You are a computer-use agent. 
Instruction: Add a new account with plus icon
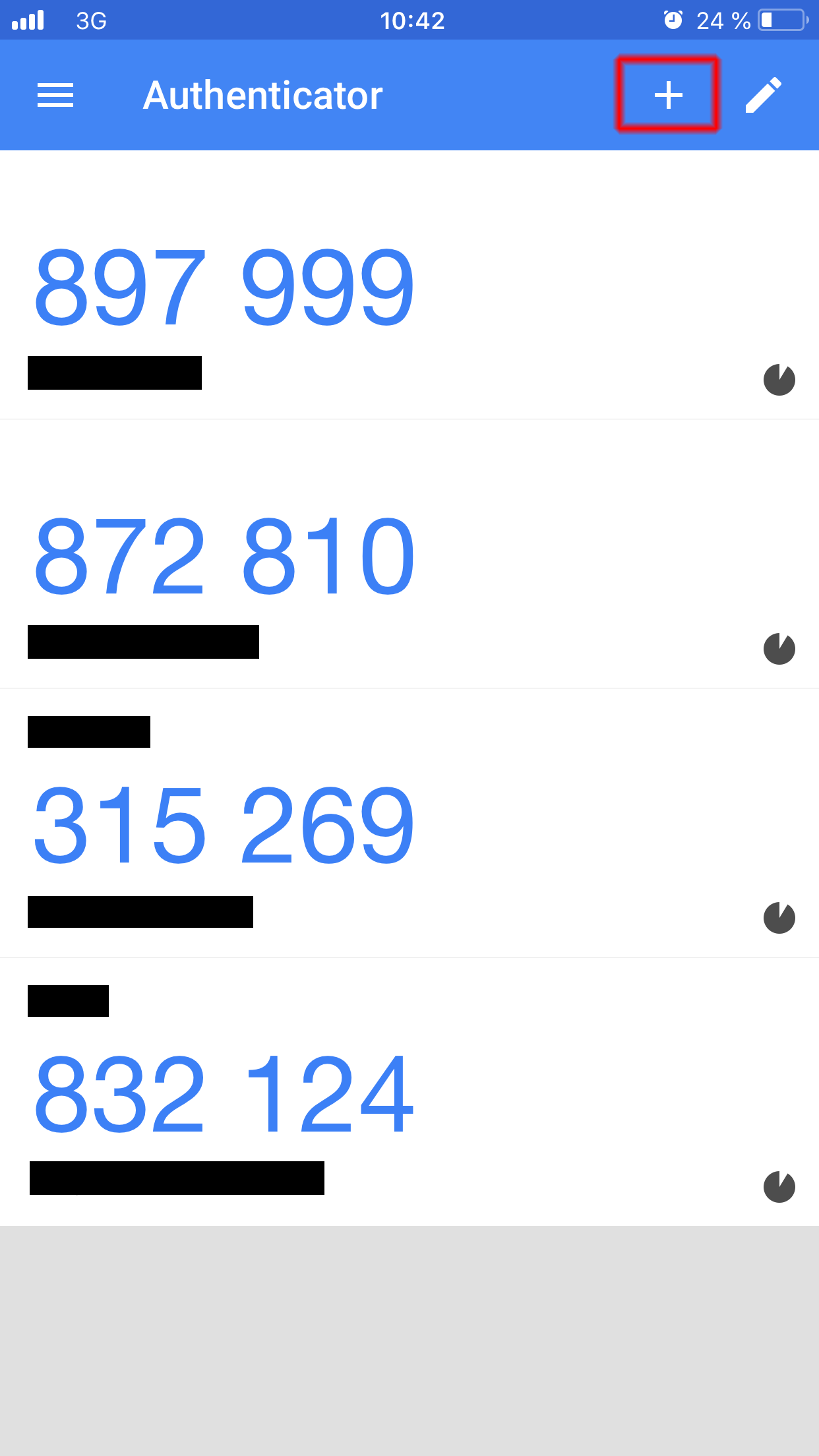coord(668,95)
